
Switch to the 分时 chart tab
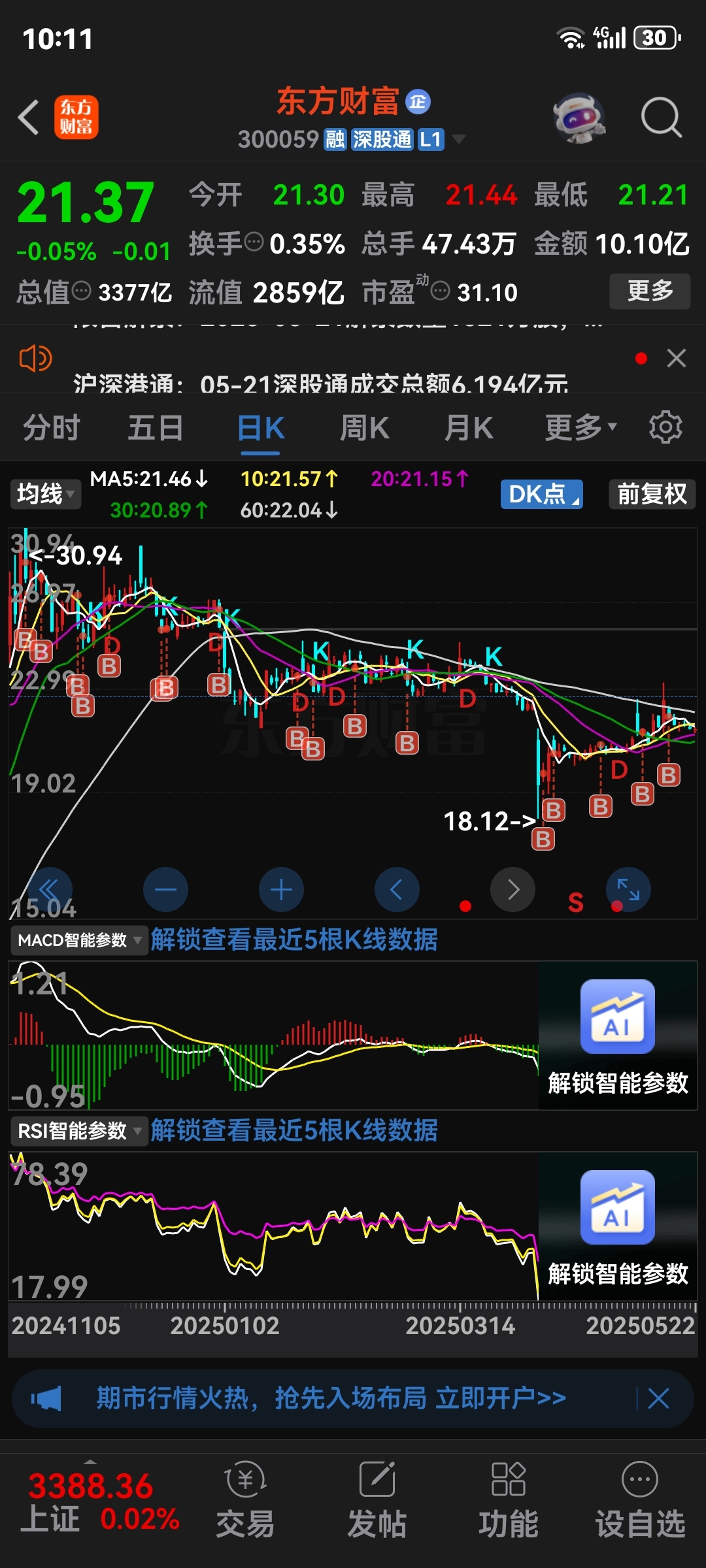pos(51,428)
